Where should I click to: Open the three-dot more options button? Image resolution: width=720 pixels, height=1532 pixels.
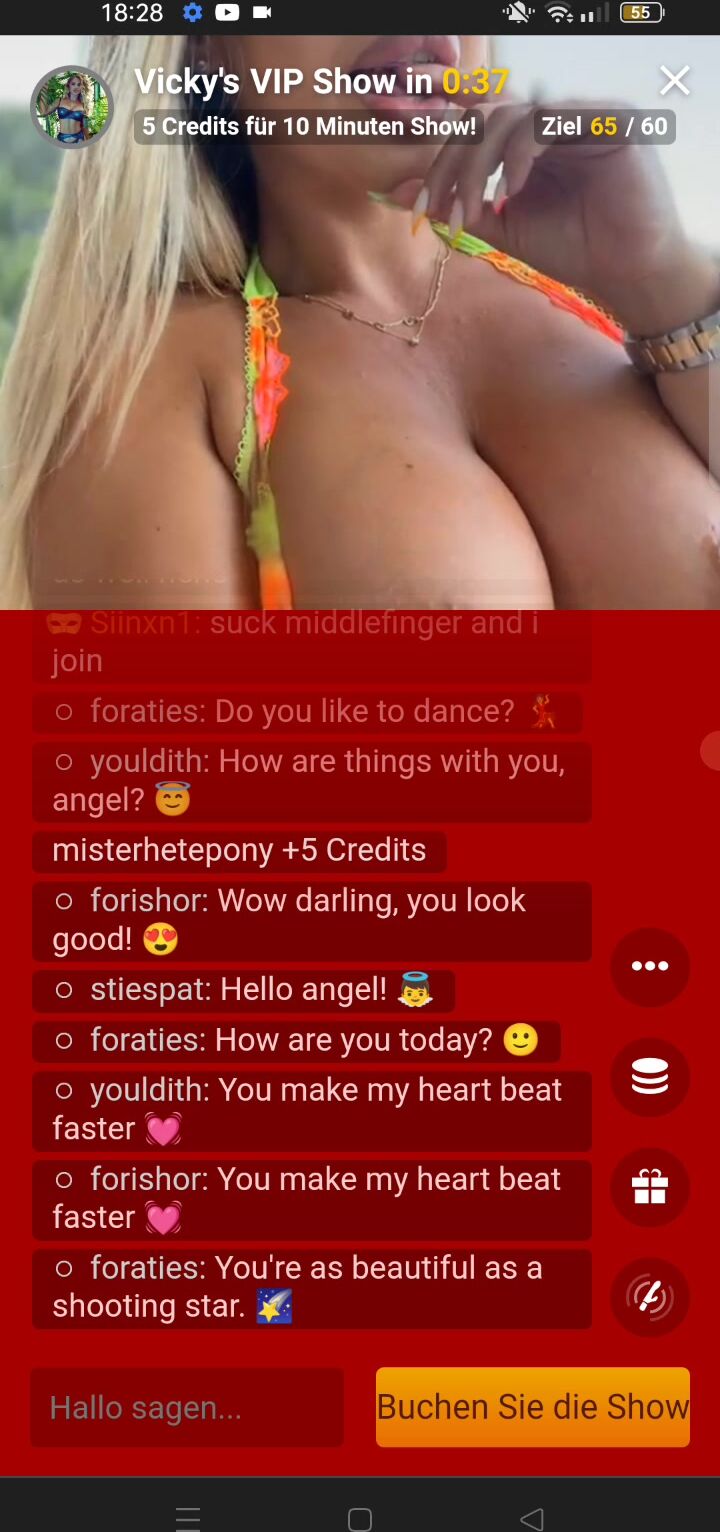(x=650, y=966)
